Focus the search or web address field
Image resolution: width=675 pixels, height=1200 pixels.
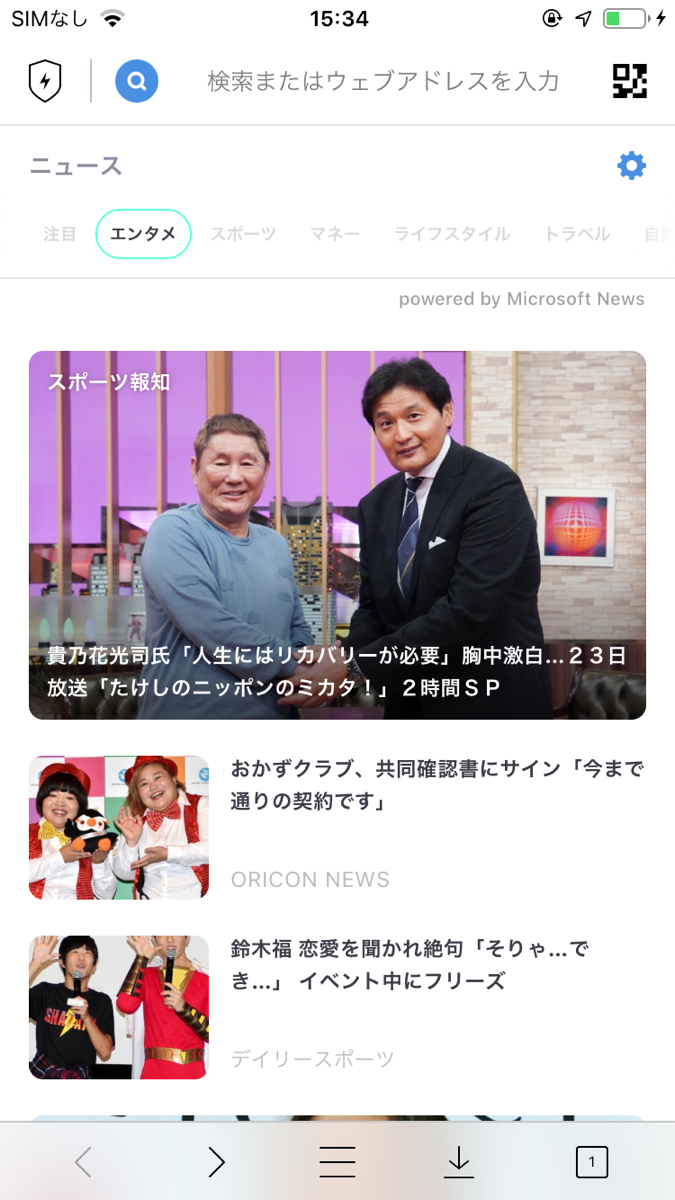pyautogui.click(x=383, y=81)
